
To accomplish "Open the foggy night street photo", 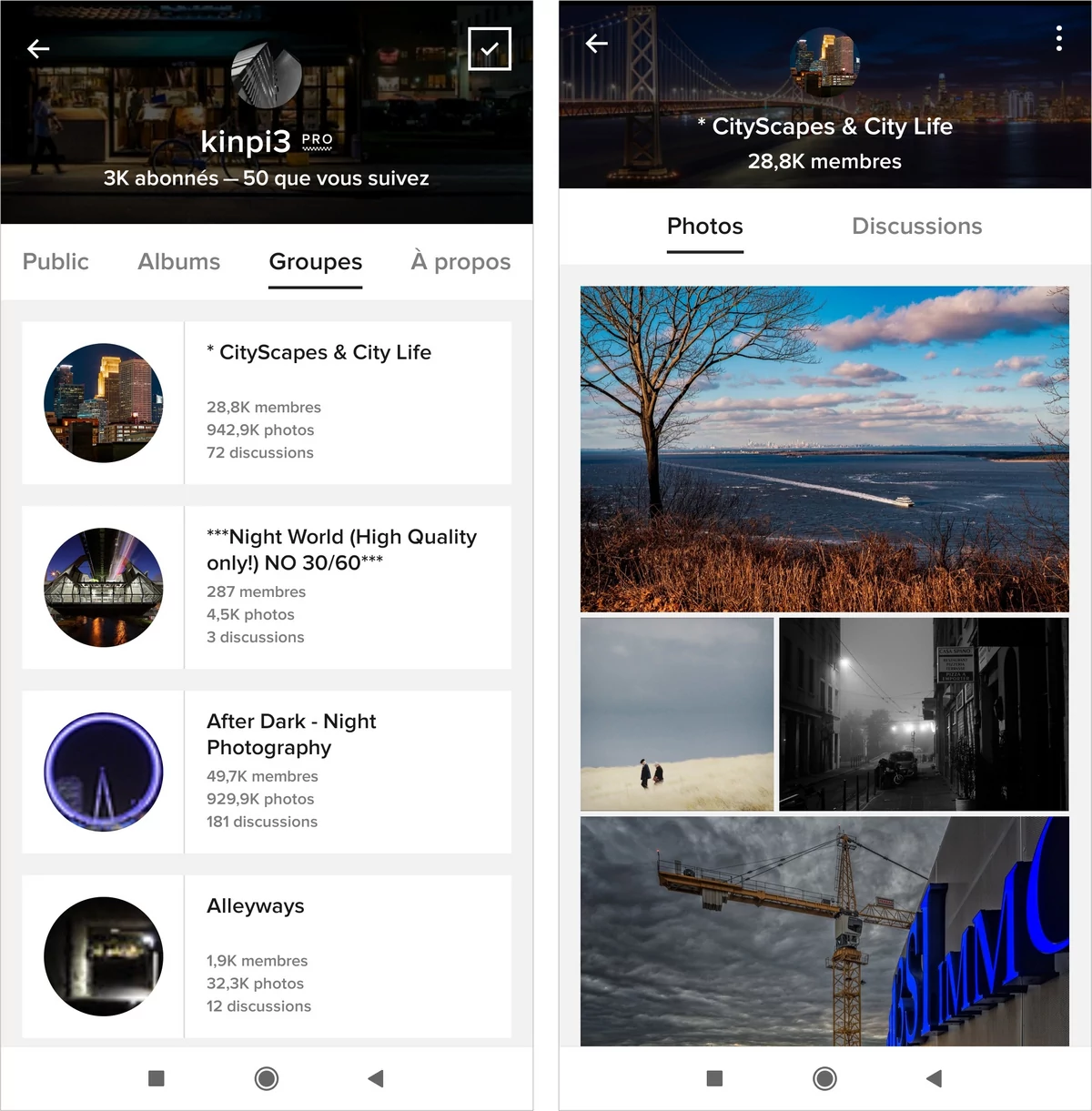I will coord(924,714).
